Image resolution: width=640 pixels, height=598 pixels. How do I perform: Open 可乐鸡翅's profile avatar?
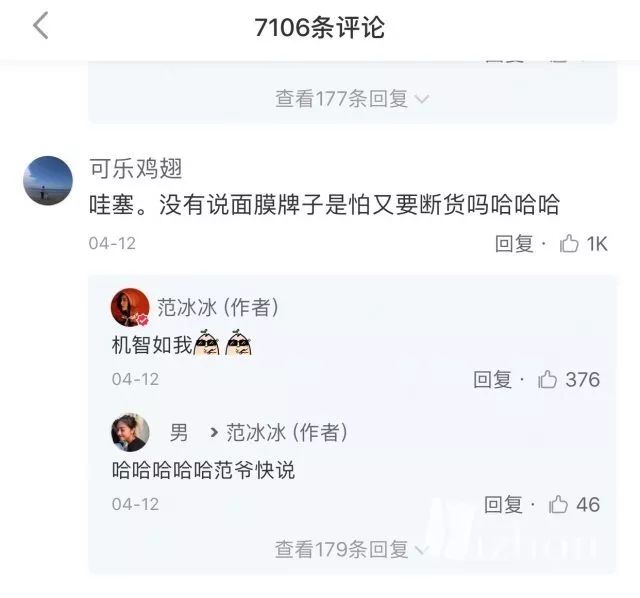pos(48,181)
